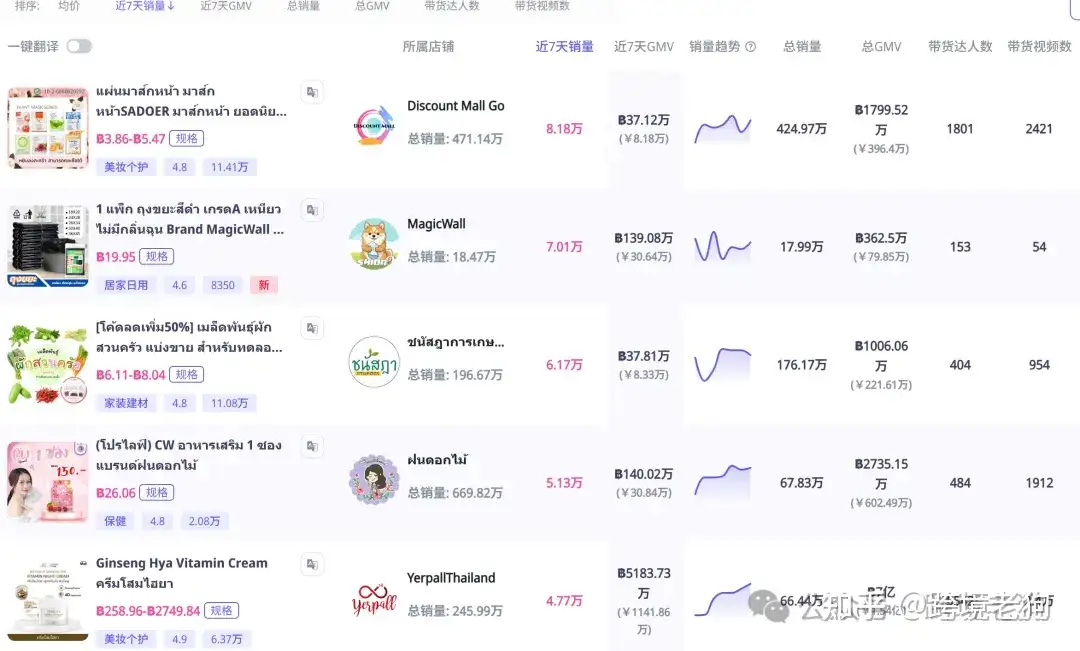Open the MagicWall store
Screen dimensions: 1080x651
[436, 224]
